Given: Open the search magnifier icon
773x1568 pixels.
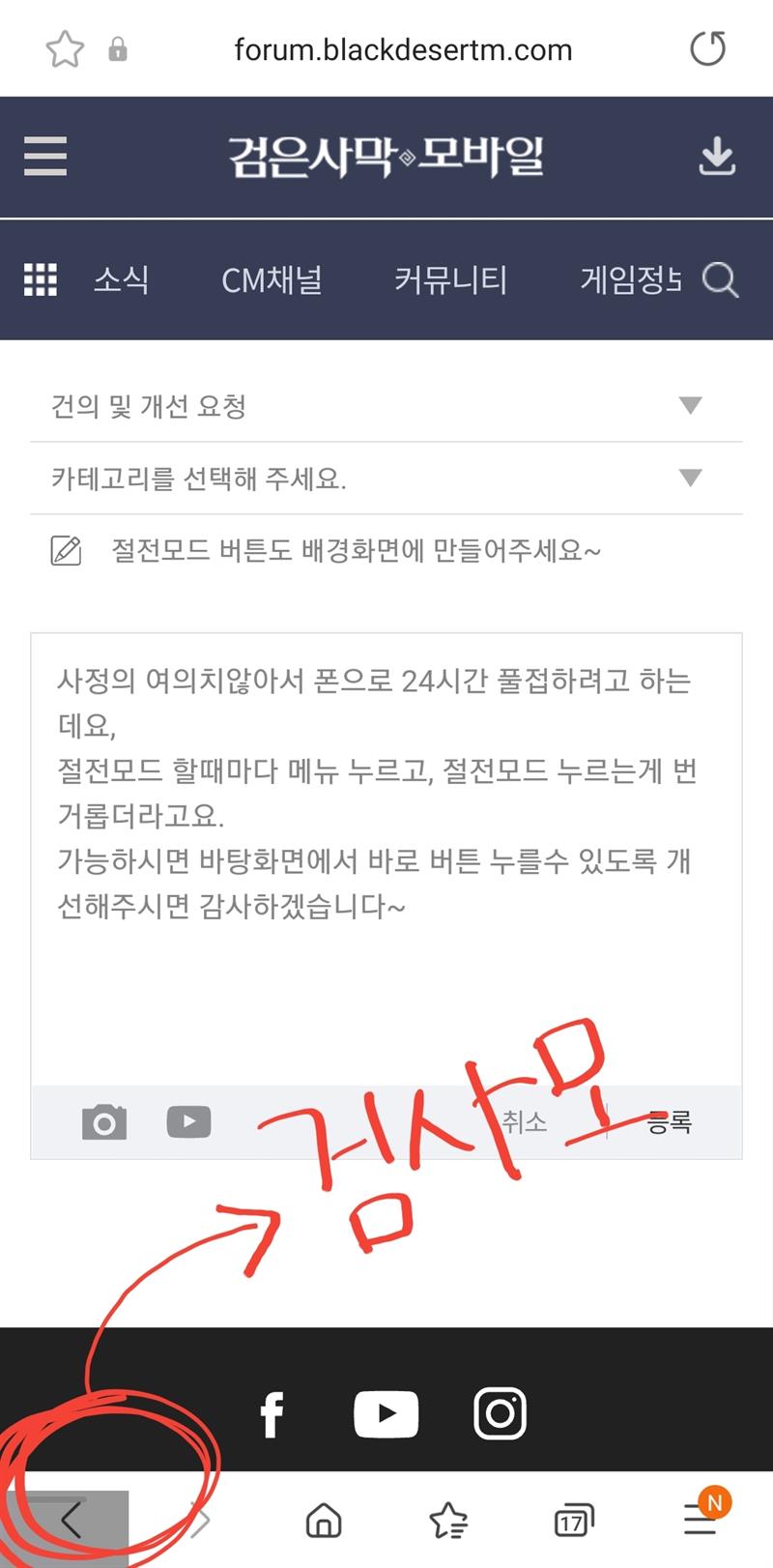Looking at the screenshot, I should [720, 280].
